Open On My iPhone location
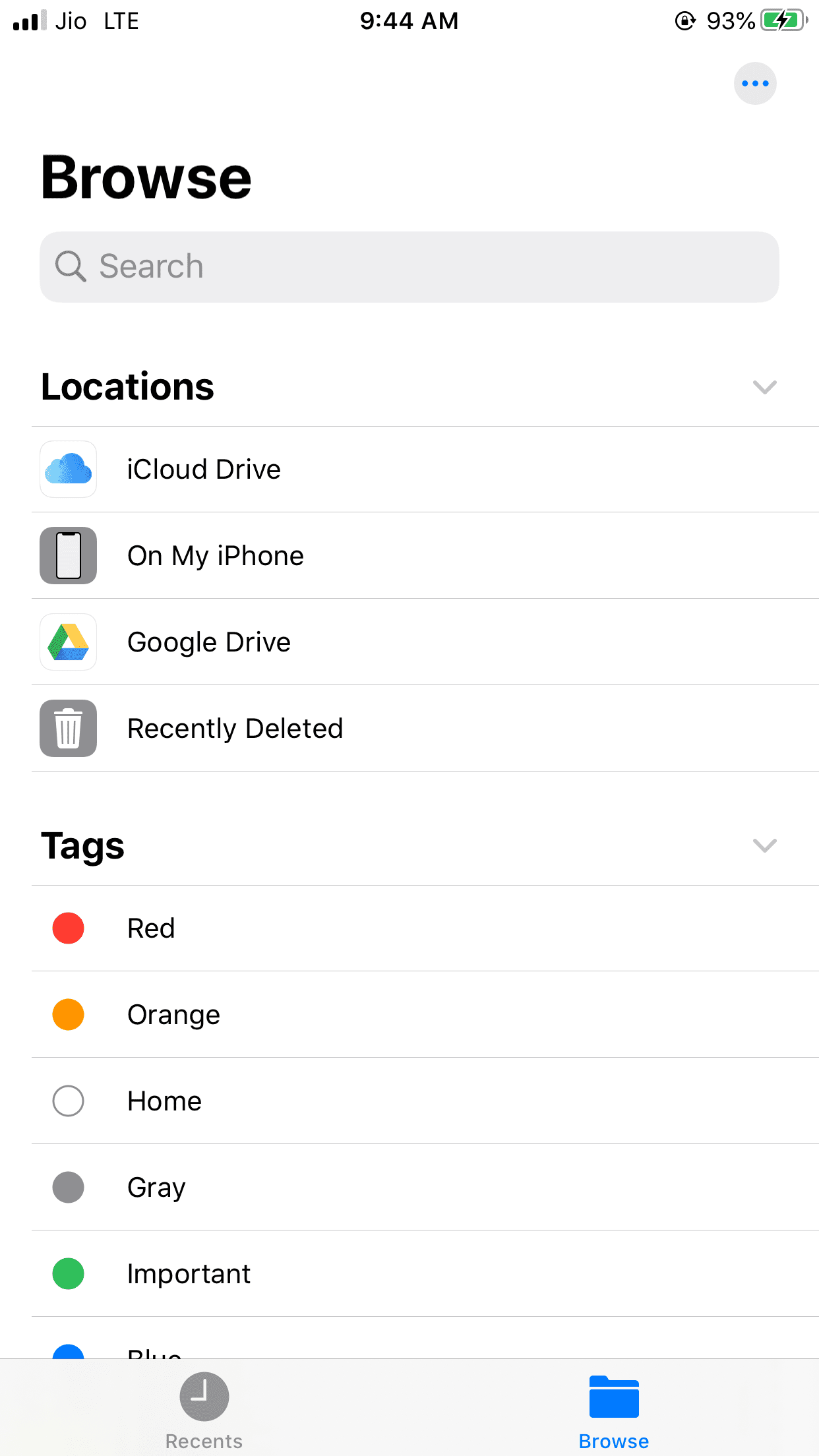The width and height of the screenshot is (819, 1456). click(425, 556)
